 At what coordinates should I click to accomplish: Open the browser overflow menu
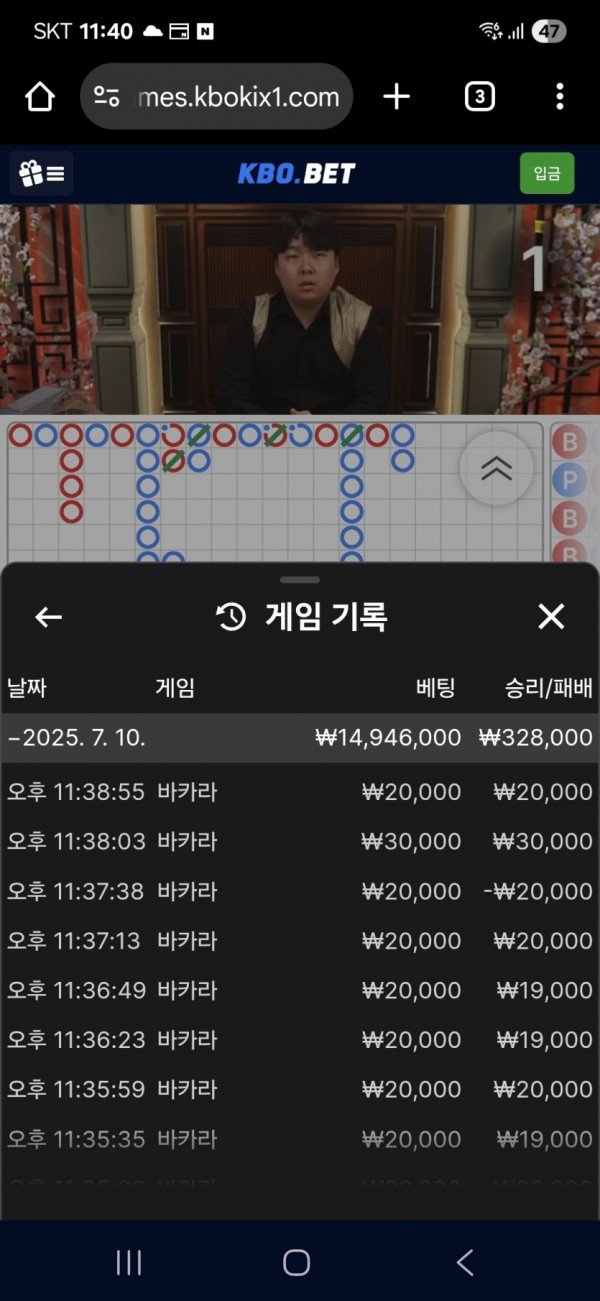559,97
